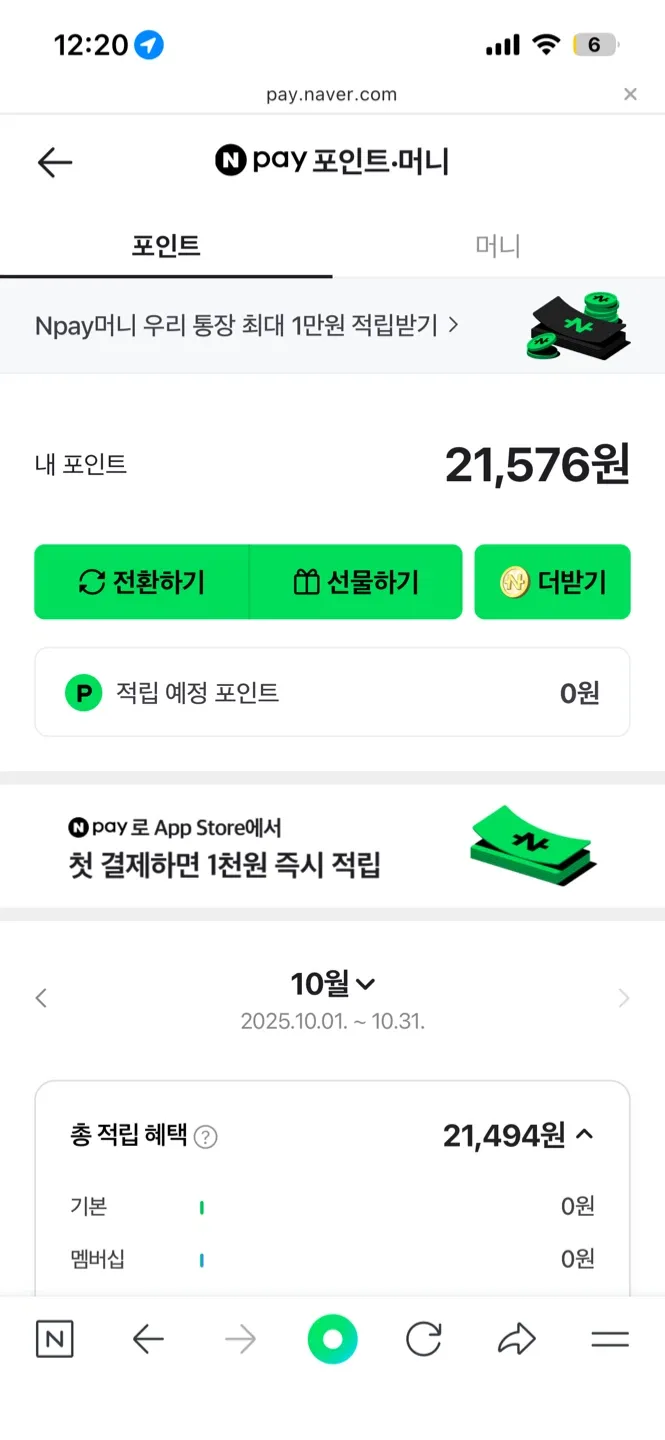665x1440 pixels.
Task: Open the App Store 첫 결제 적립 banner
Action: point(332,846)
